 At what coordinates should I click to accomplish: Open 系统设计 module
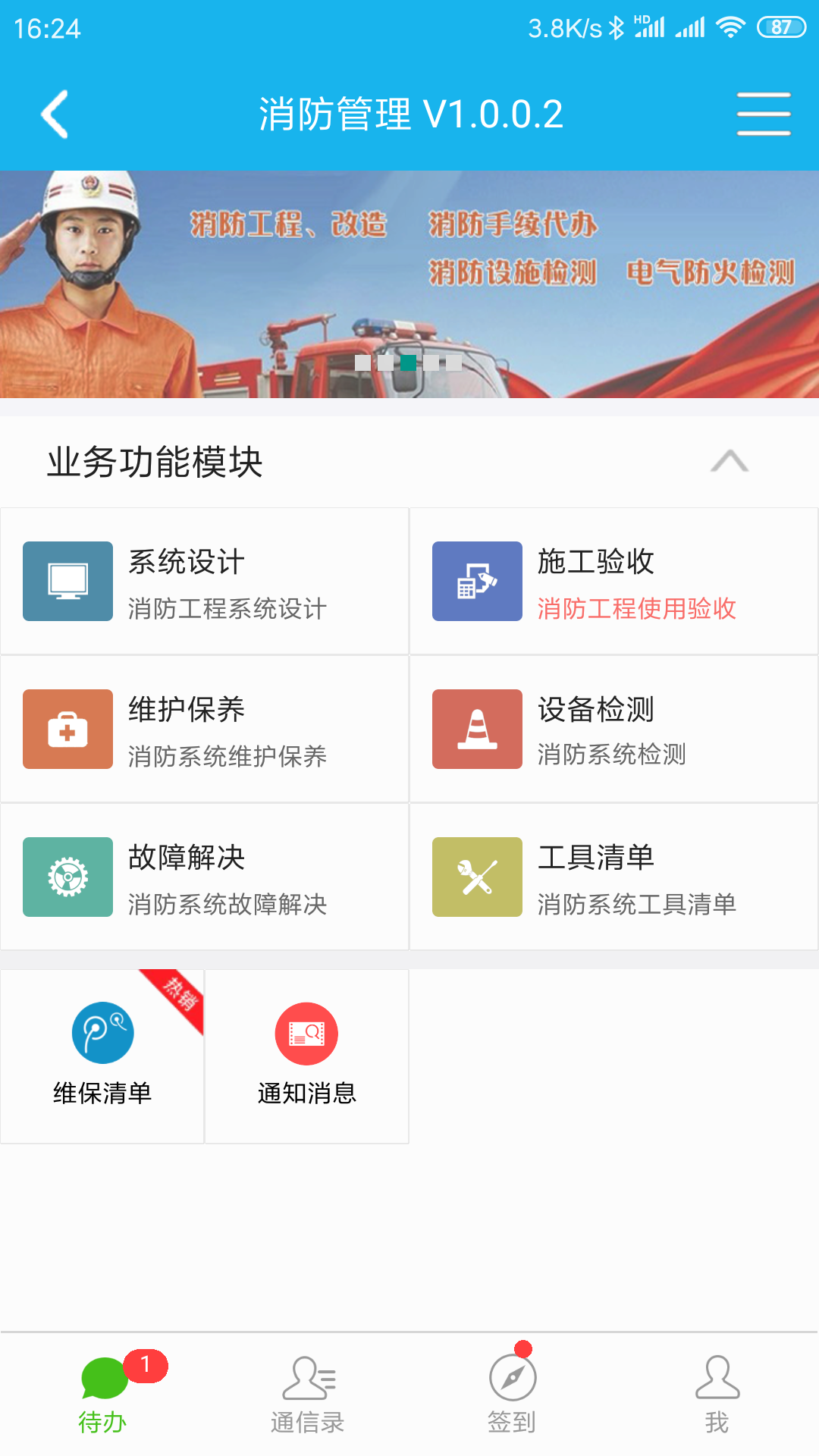click(x=205, y=582)
